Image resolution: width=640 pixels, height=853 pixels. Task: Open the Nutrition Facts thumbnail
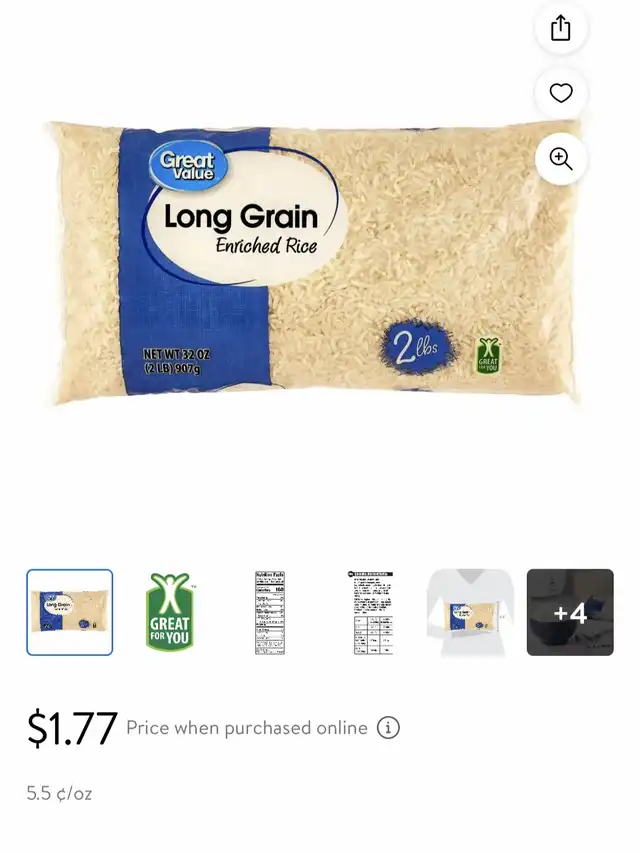[270, 612]
